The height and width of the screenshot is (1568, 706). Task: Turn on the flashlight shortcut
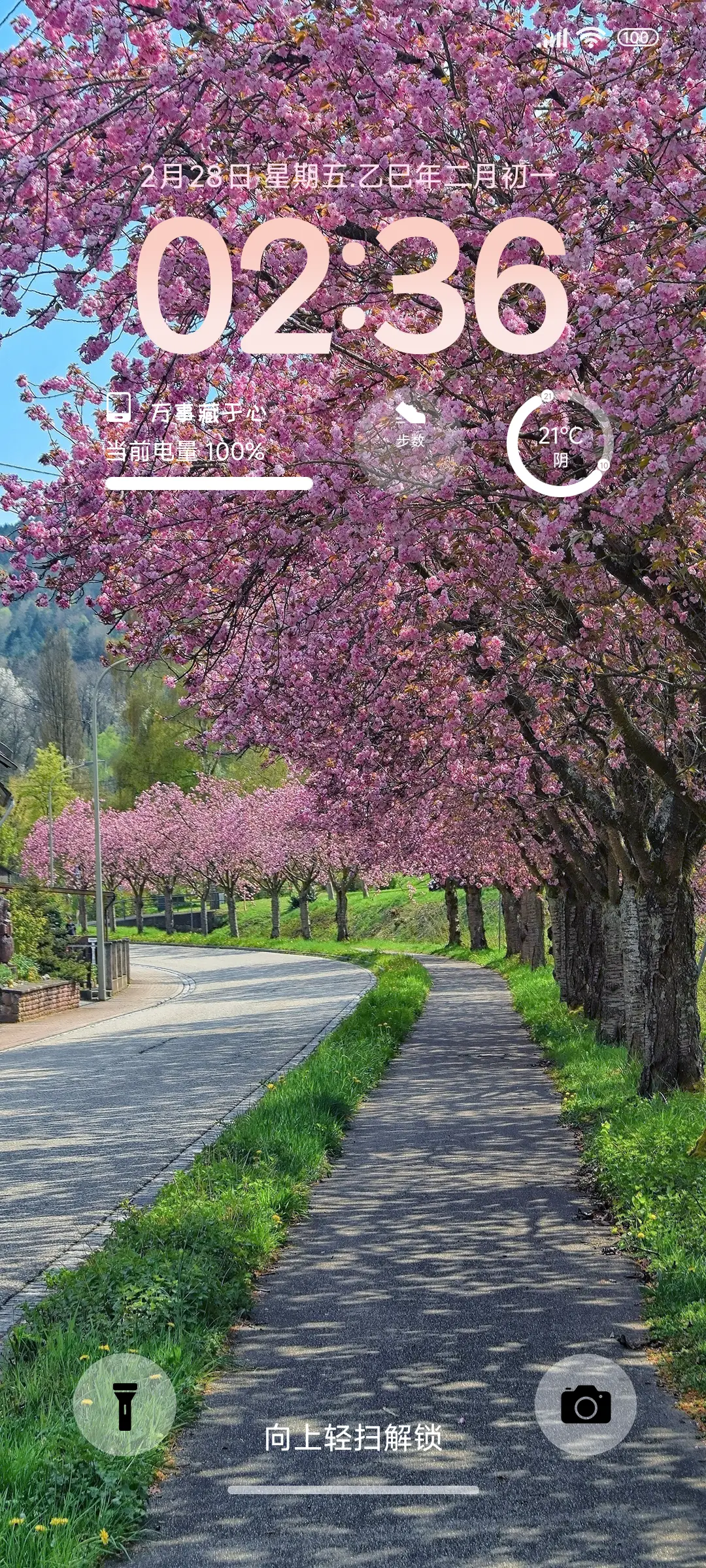coord(124,1405)
